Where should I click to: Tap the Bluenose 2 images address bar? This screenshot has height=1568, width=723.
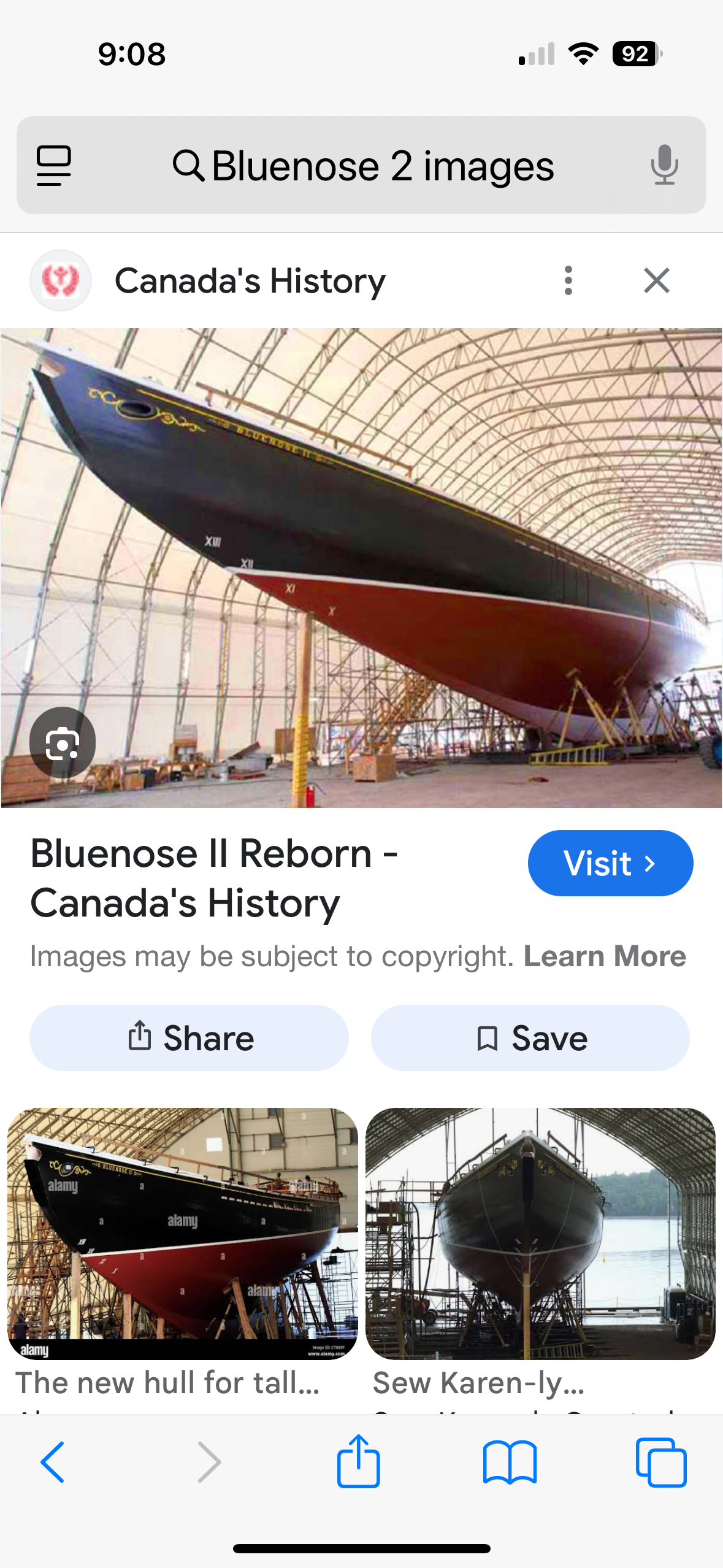pos(363,166)
